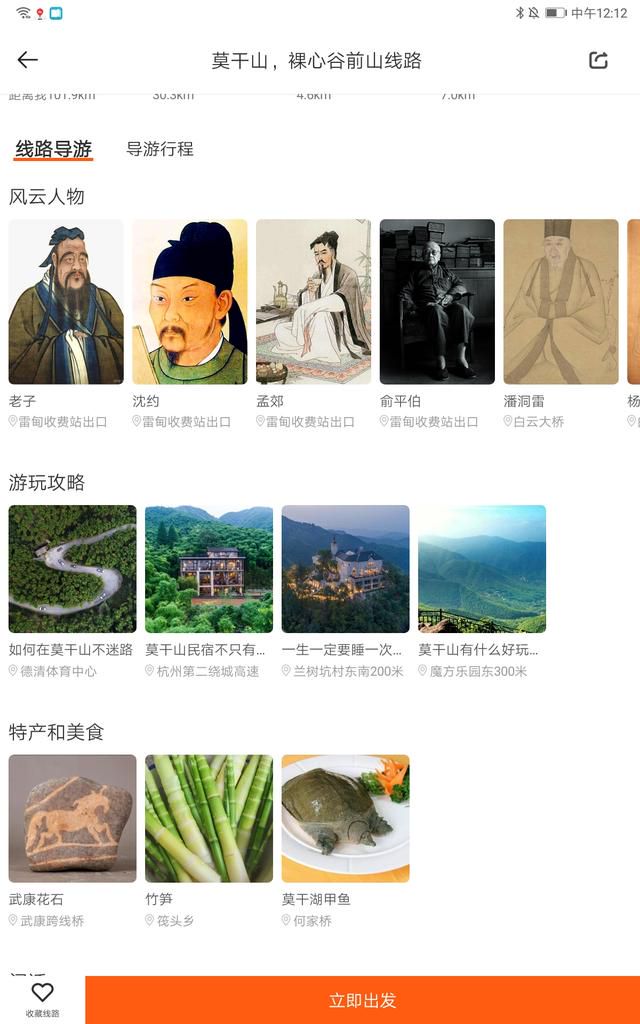Open guide 如何在莫干山不迷路
Image resolution: width=640 pixels, height=1024 pixels.
72,592
